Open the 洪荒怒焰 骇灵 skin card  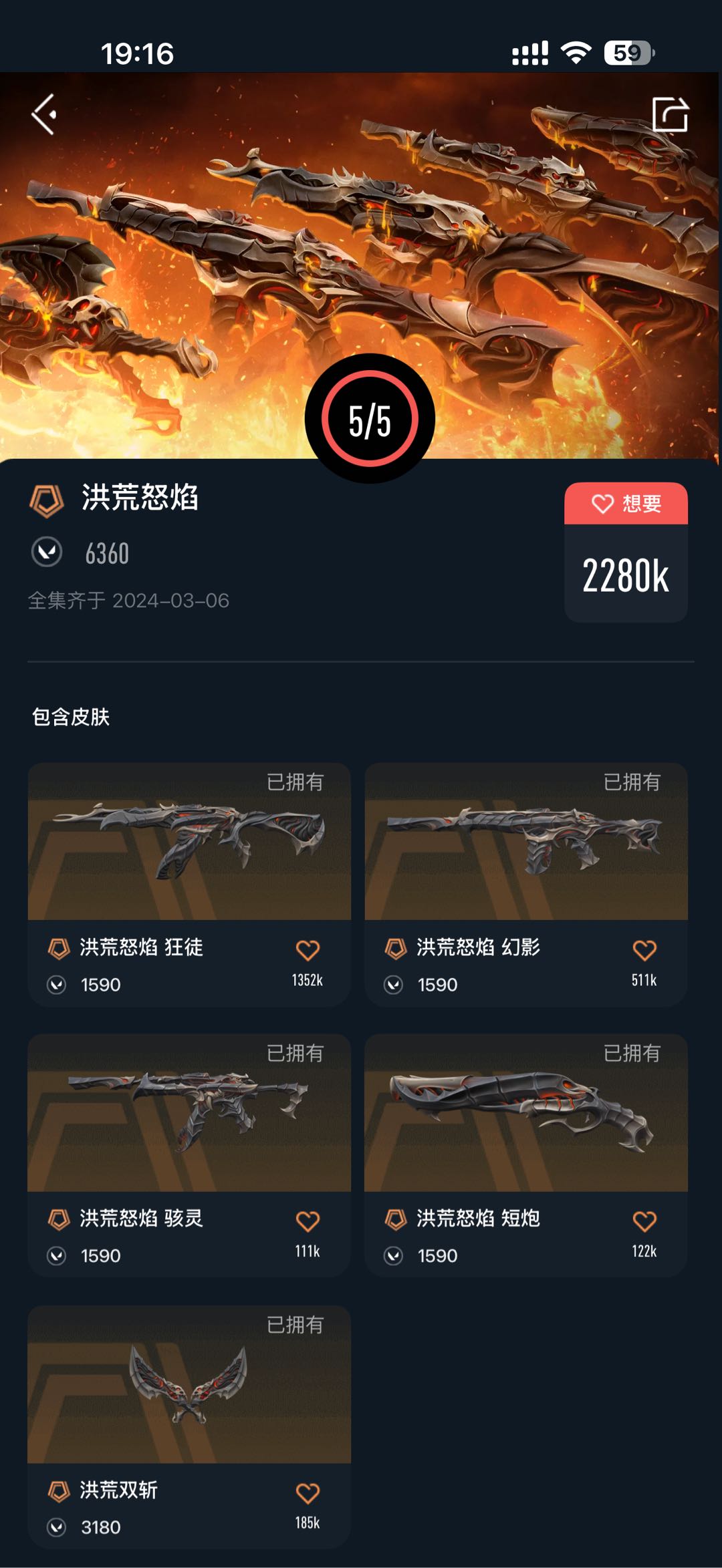[x=189, y=1113]
